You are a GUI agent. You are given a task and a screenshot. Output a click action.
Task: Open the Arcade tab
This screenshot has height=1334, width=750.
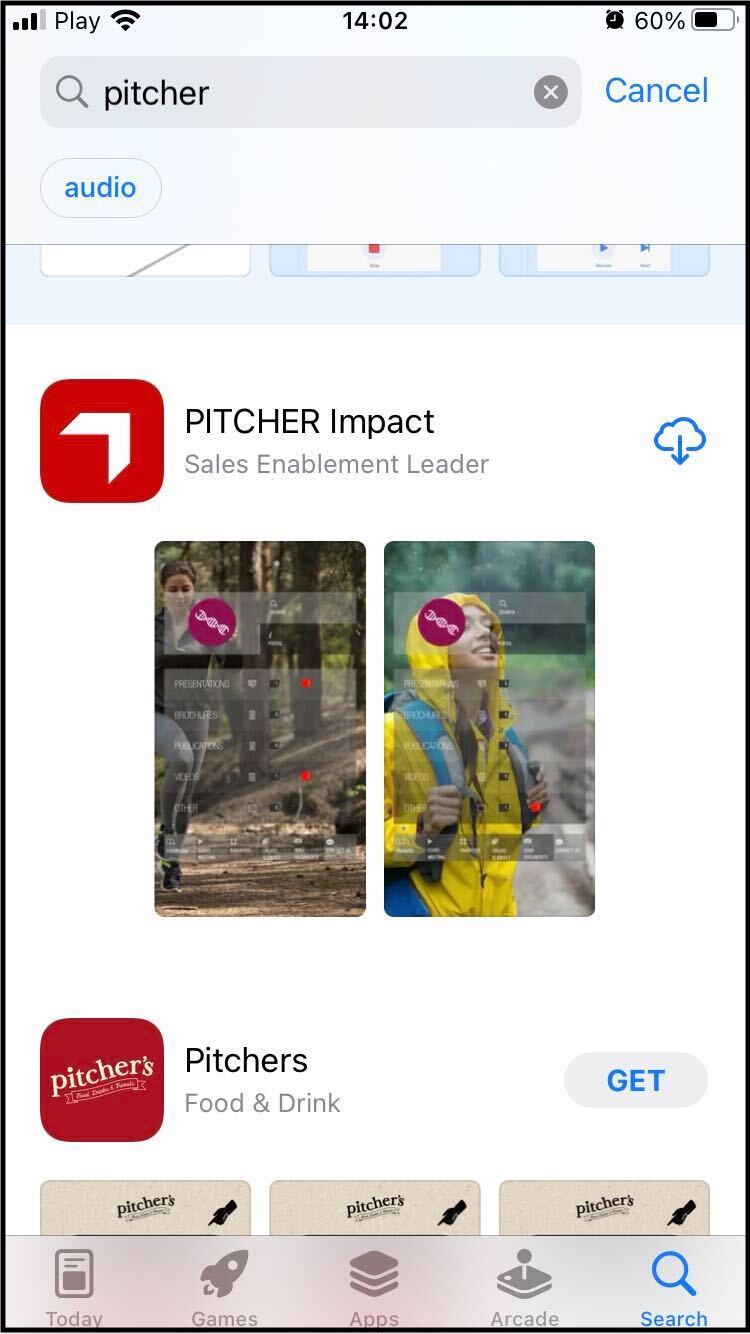[524, 1287]
